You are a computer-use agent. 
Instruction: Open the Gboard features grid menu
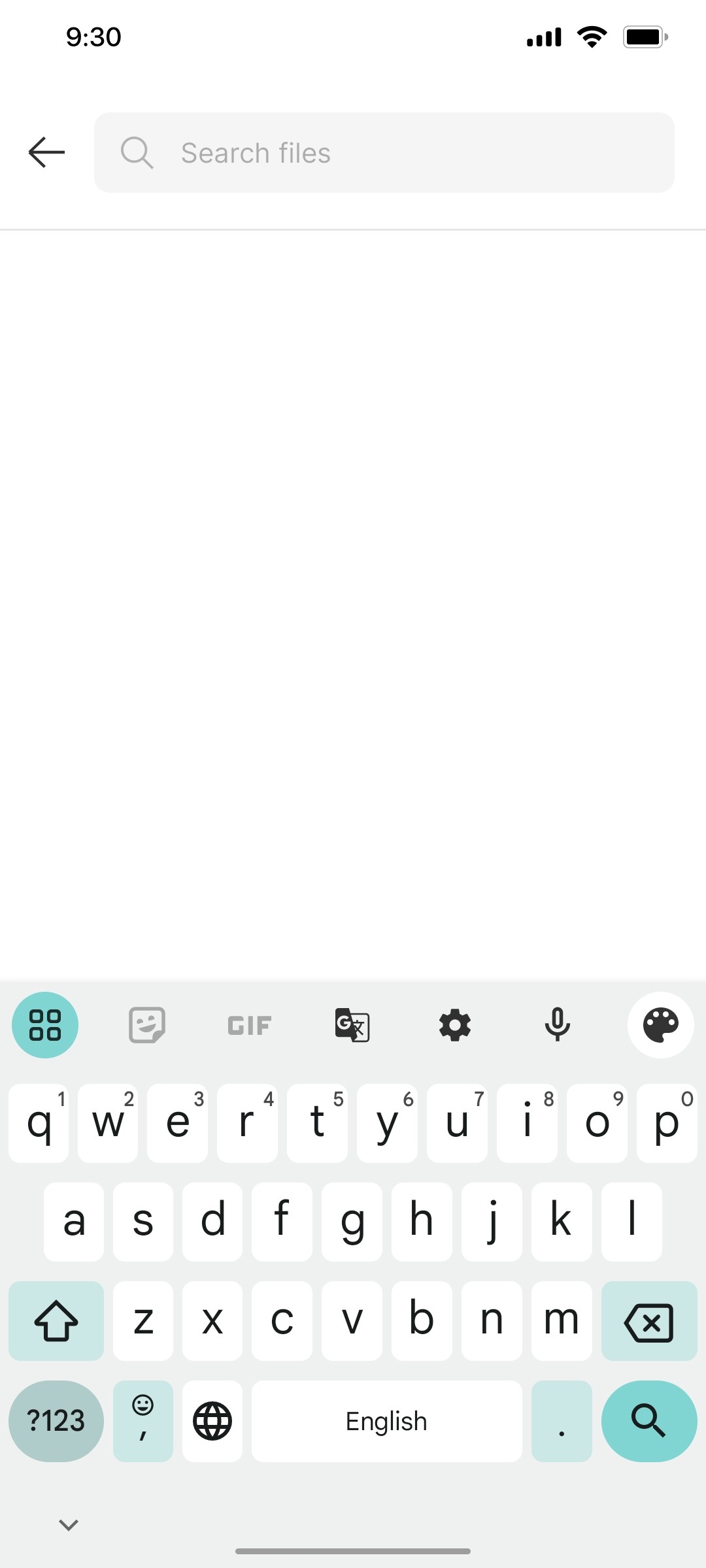click(44, 1024)
